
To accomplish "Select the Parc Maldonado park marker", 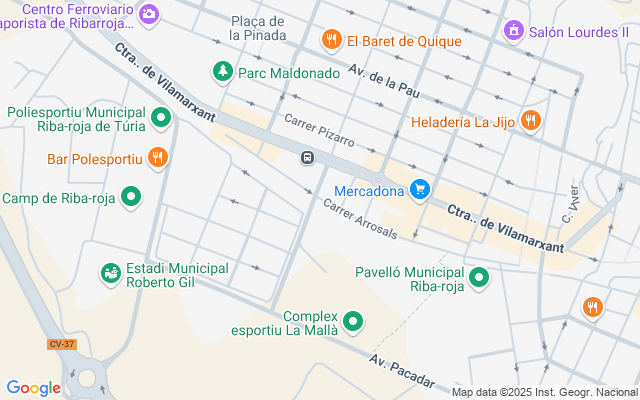I will 223,72.
